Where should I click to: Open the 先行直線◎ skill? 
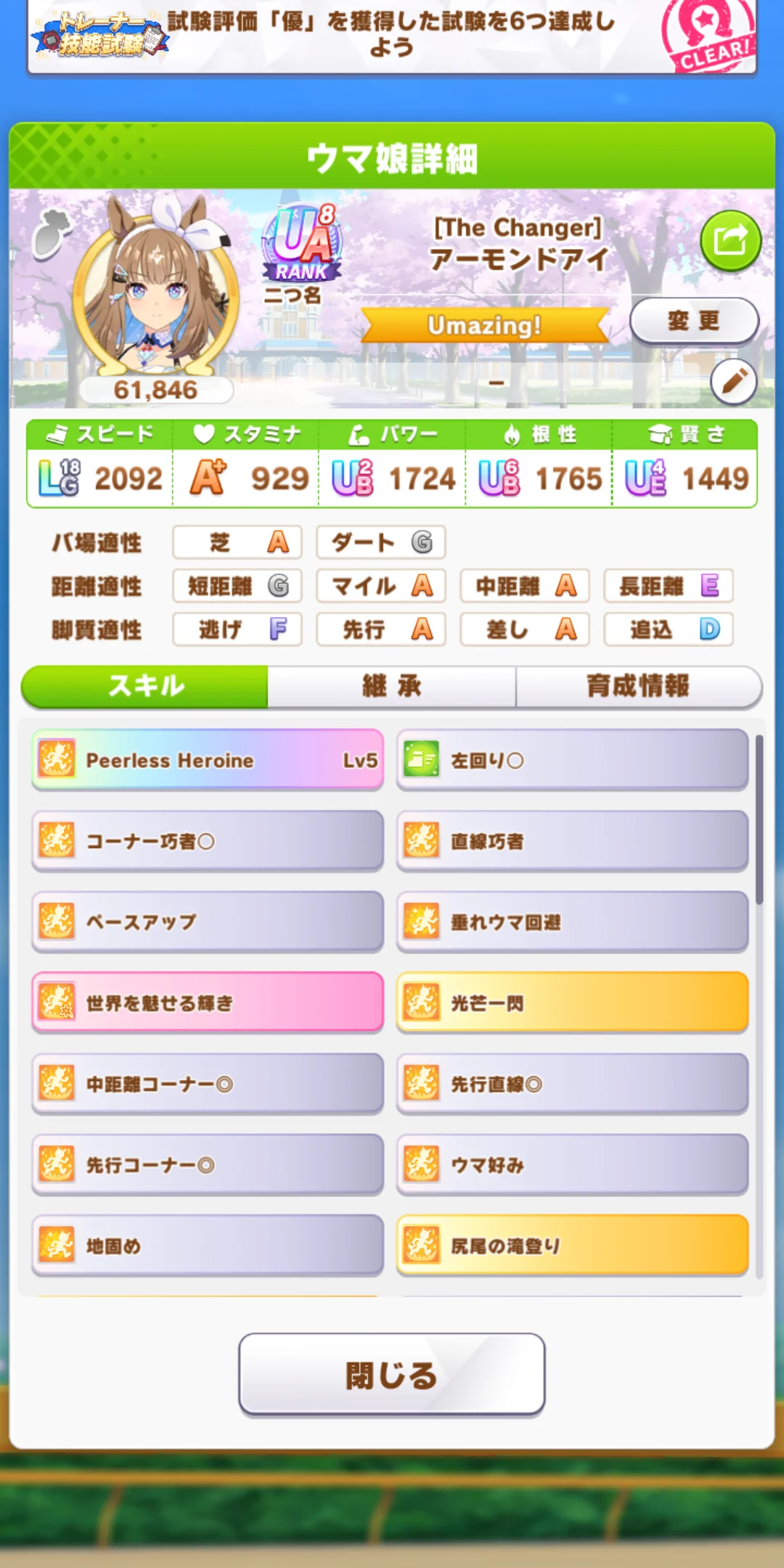click(x=572, y=1084)
